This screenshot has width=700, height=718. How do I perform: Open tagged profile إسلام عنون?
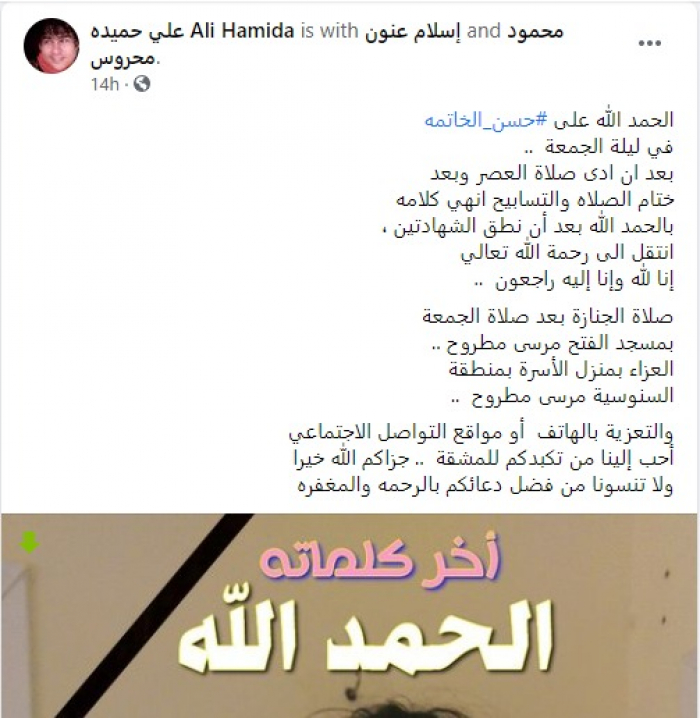[422, 31]
